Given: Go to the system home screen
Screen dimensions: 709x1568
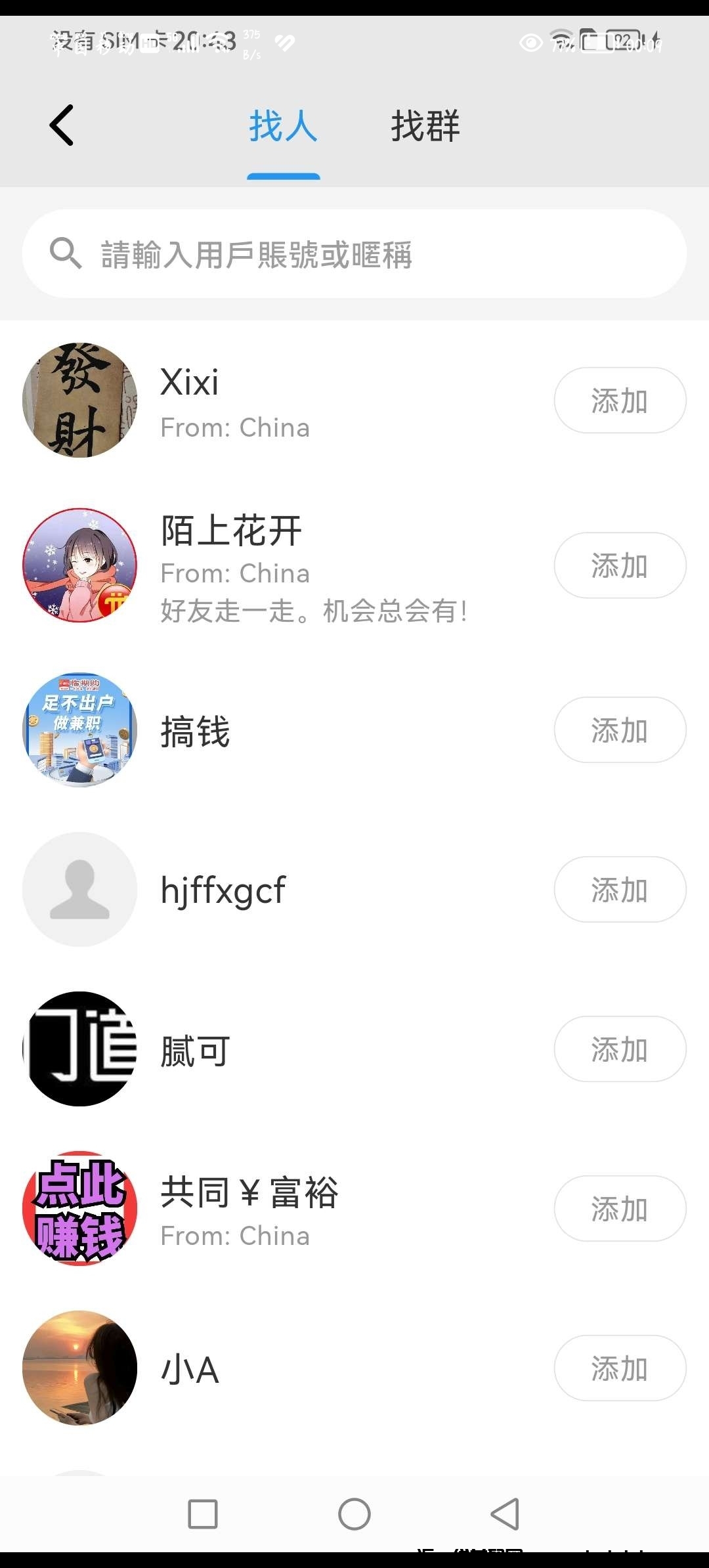Looking at the screenshot, I should [x=354, y=1514].
